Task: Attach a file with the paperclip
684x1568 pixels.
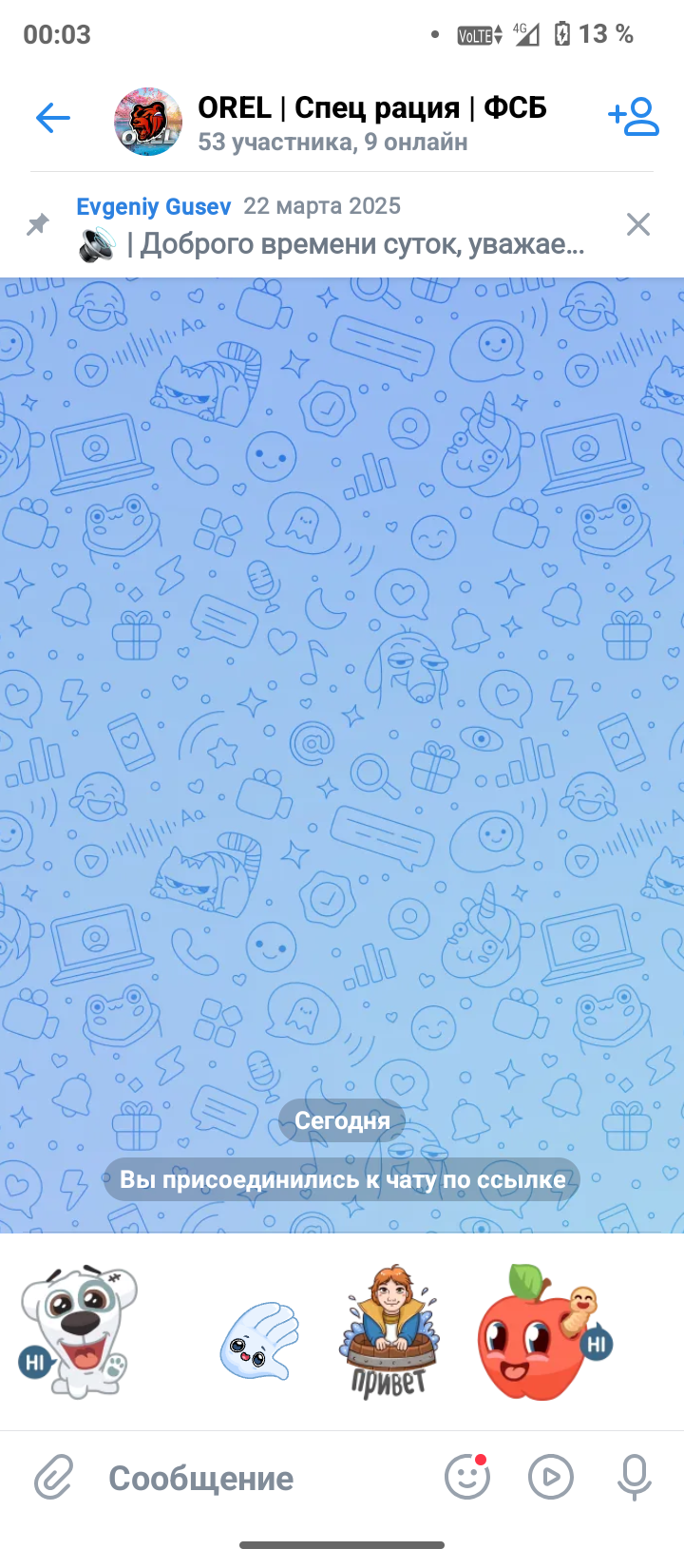Action: coord(54,1478)
